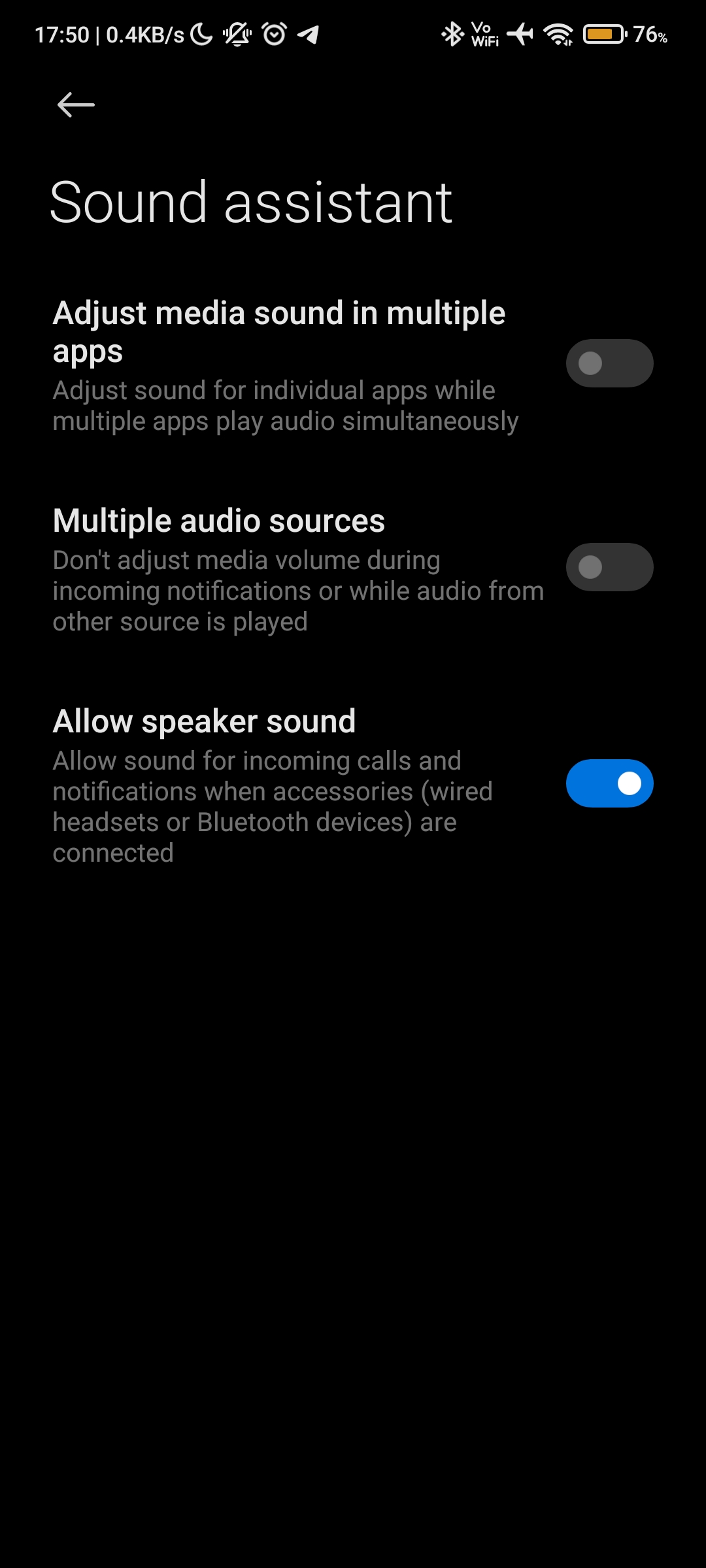Enable Adjust media sound in multiple apps

coord(609,363)
